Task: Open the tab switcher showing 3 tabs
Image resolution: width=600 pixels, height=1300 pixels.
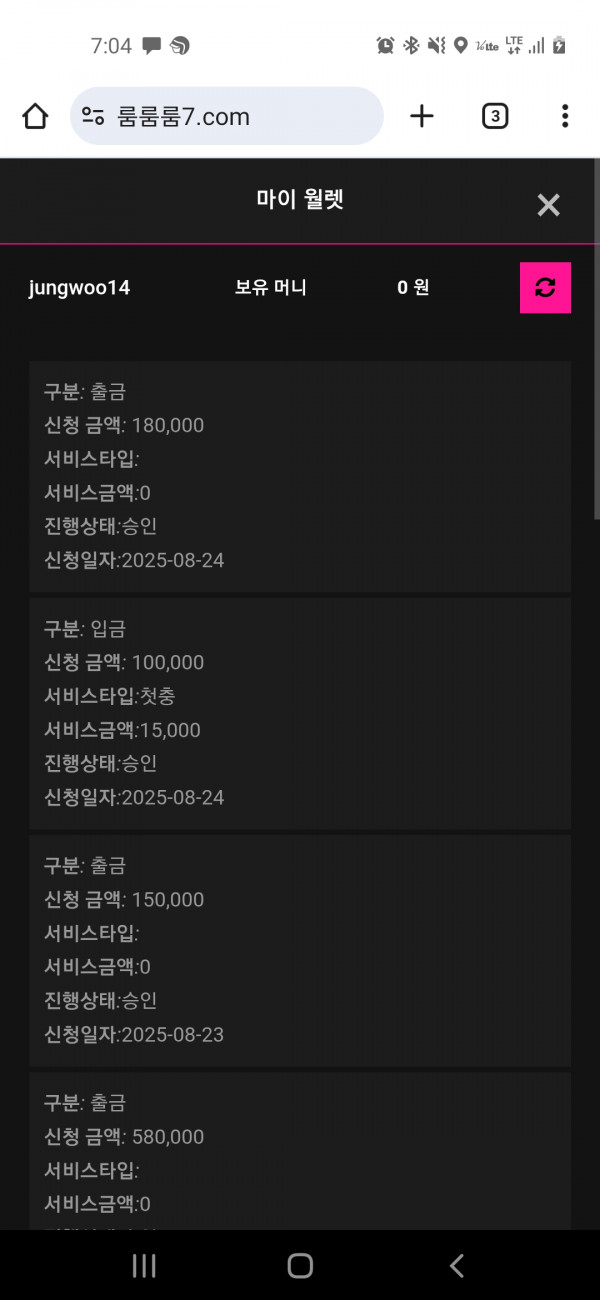Action: click(x=494, y=116)
